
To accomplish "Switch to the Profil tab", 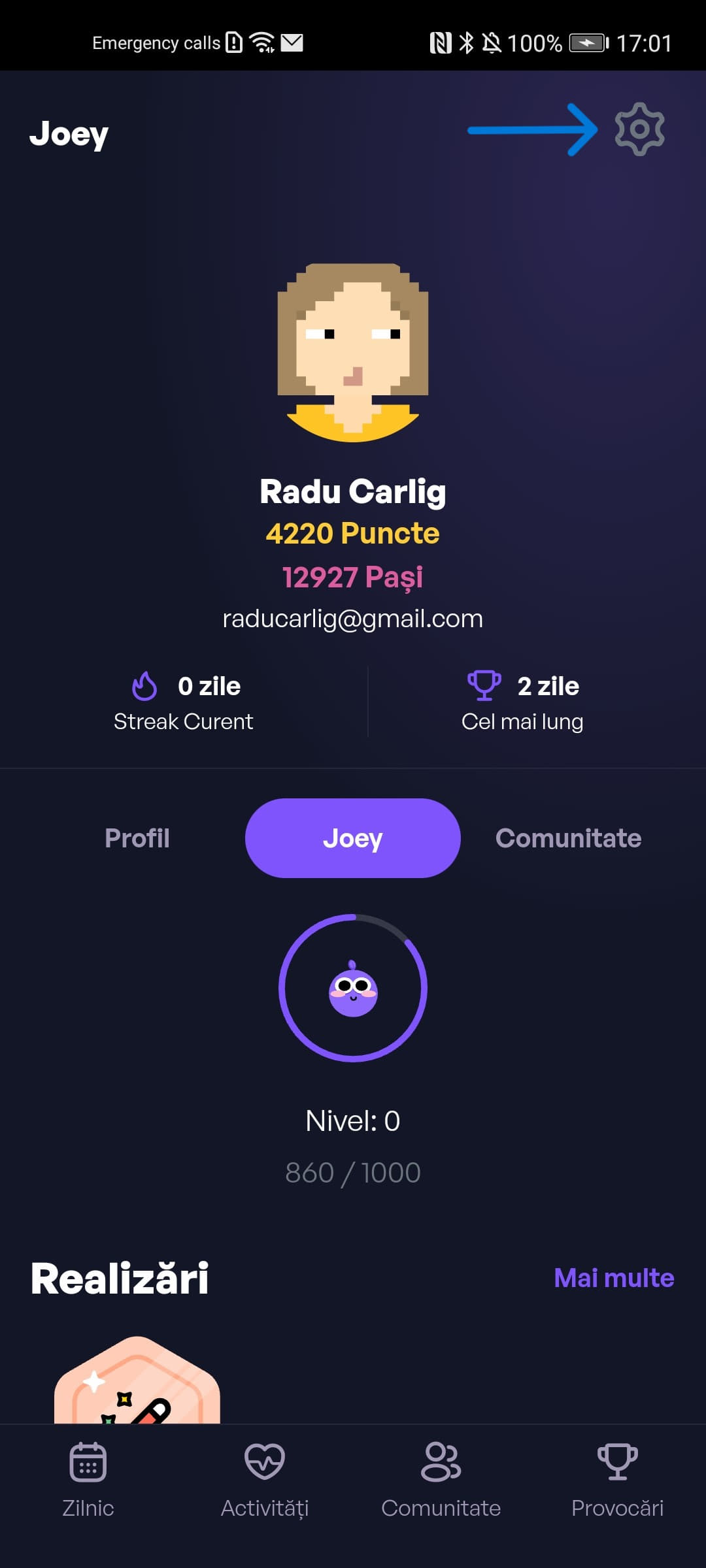I will (137, 838).
